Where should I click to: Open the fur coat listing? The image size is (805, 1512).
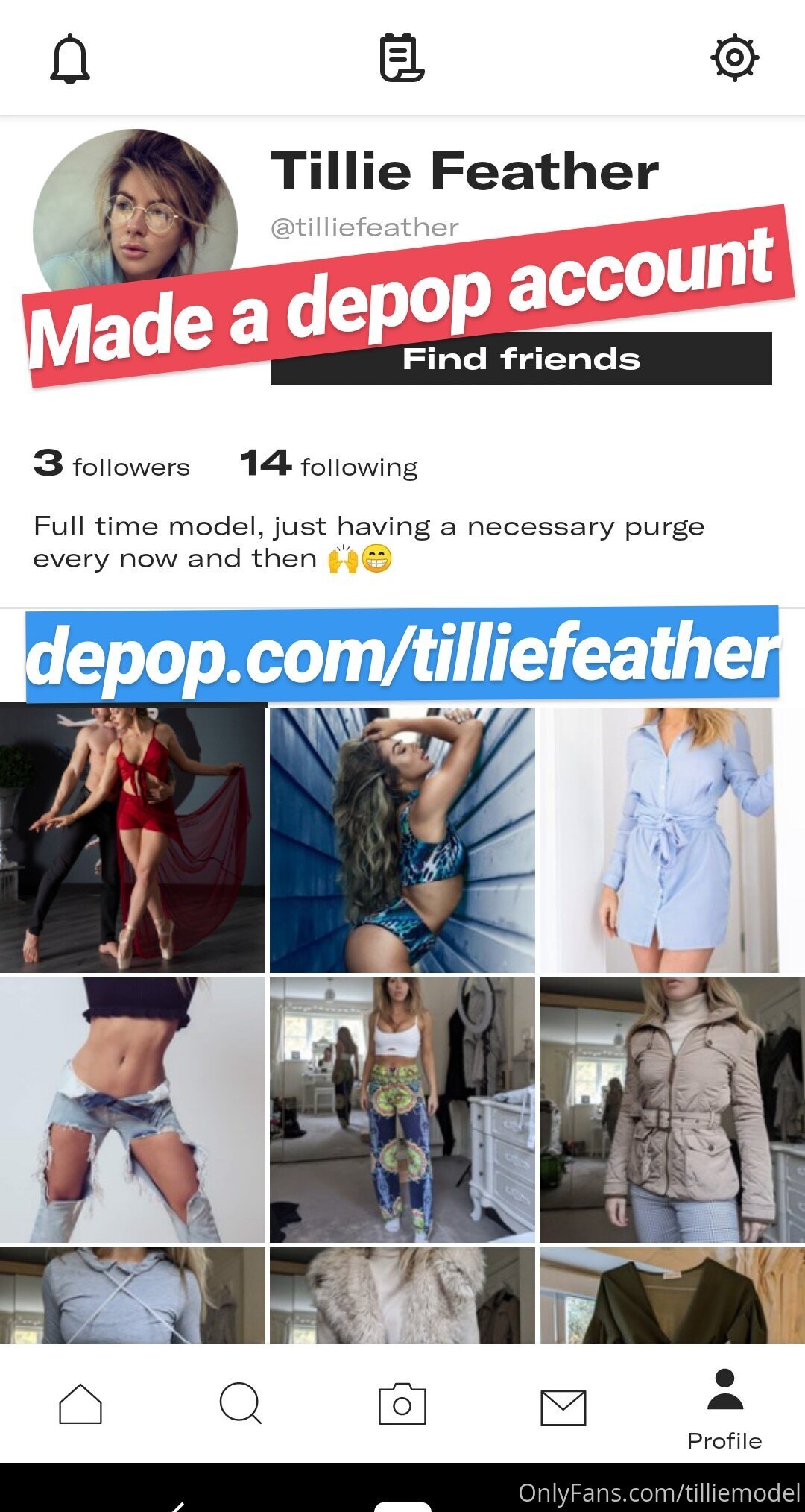click(x=402, y=1295)
